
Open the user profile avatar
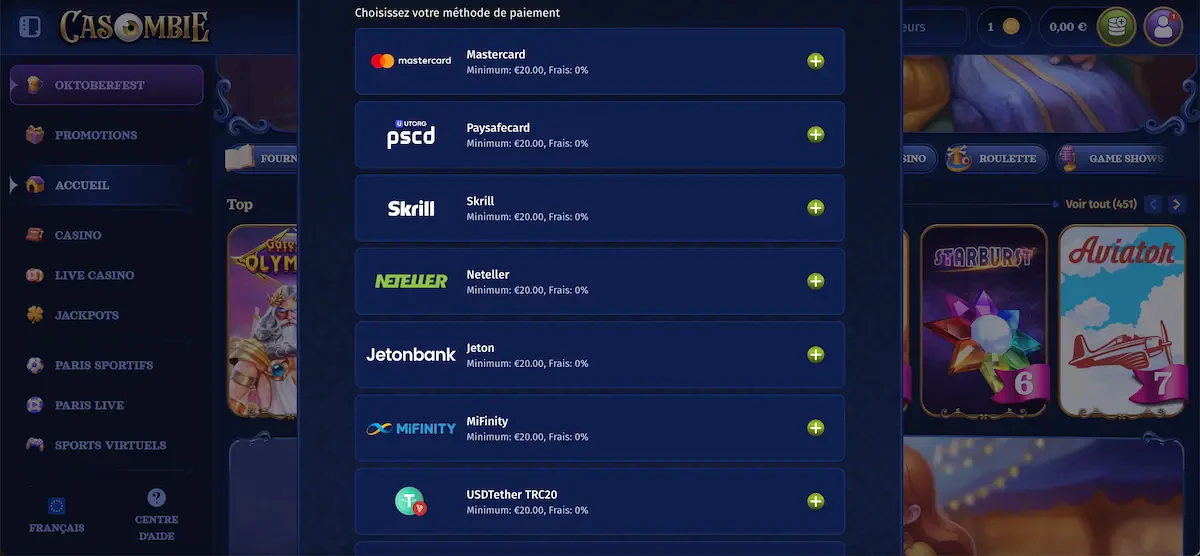1163,27
